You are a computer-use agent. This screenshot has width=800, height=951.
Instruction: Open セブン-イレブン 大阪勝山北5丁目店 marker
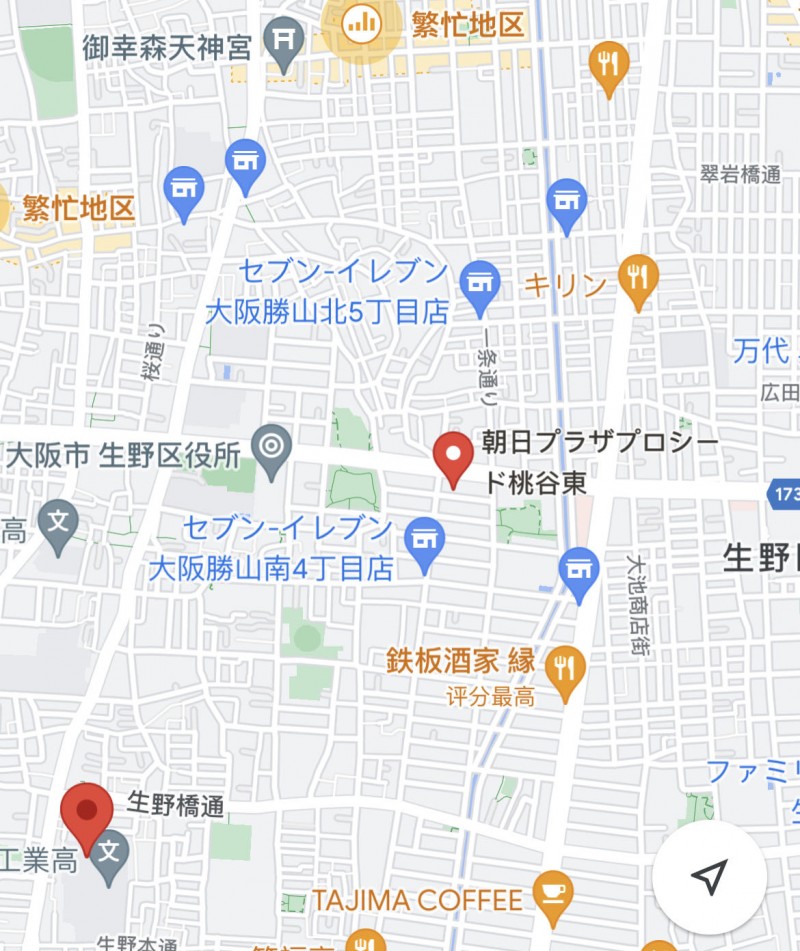[x=480, y=283]
